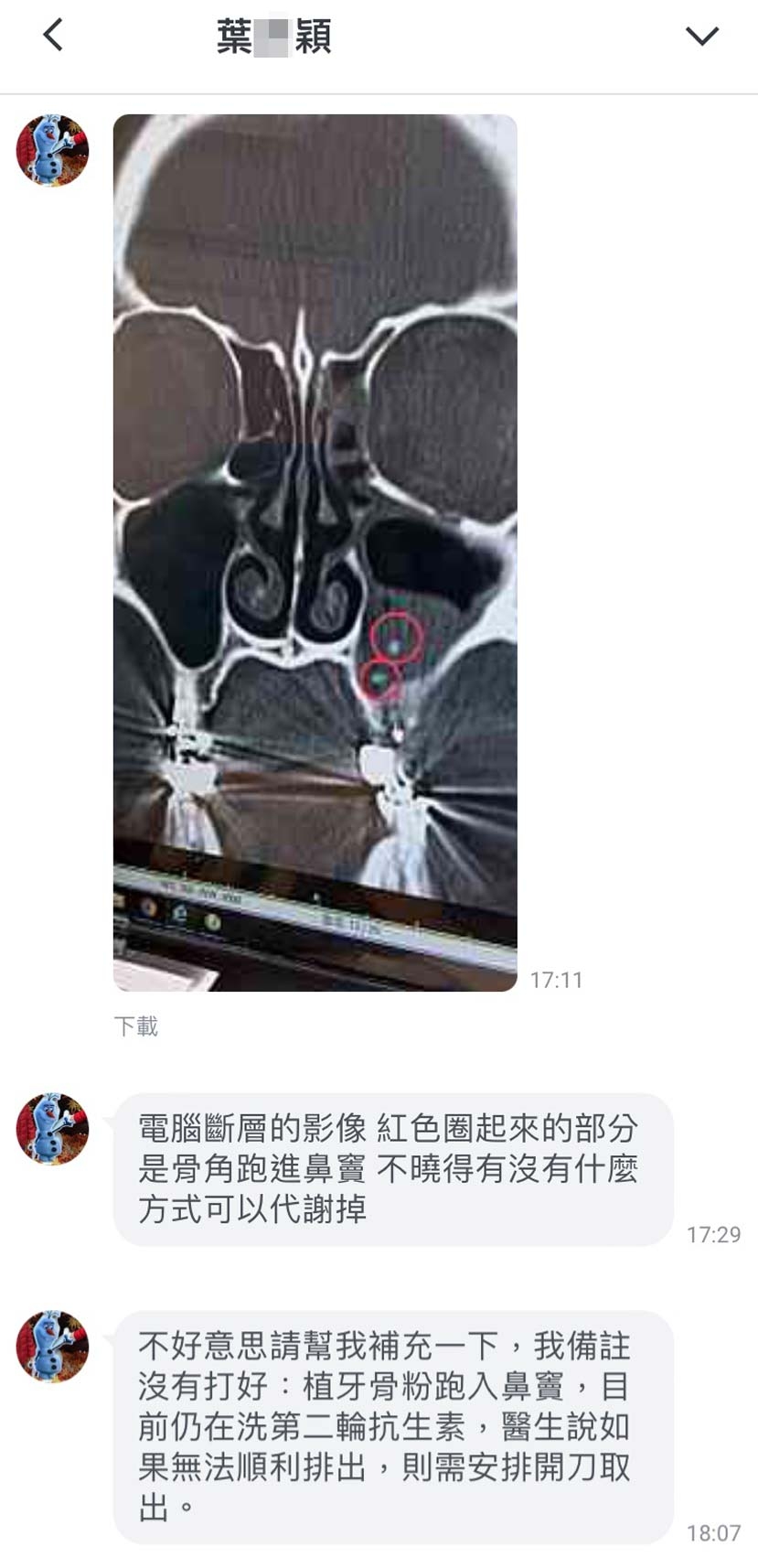Tap 下載 to download the image
This screenshot has width=758, height=1568.
pos(135,1026)
